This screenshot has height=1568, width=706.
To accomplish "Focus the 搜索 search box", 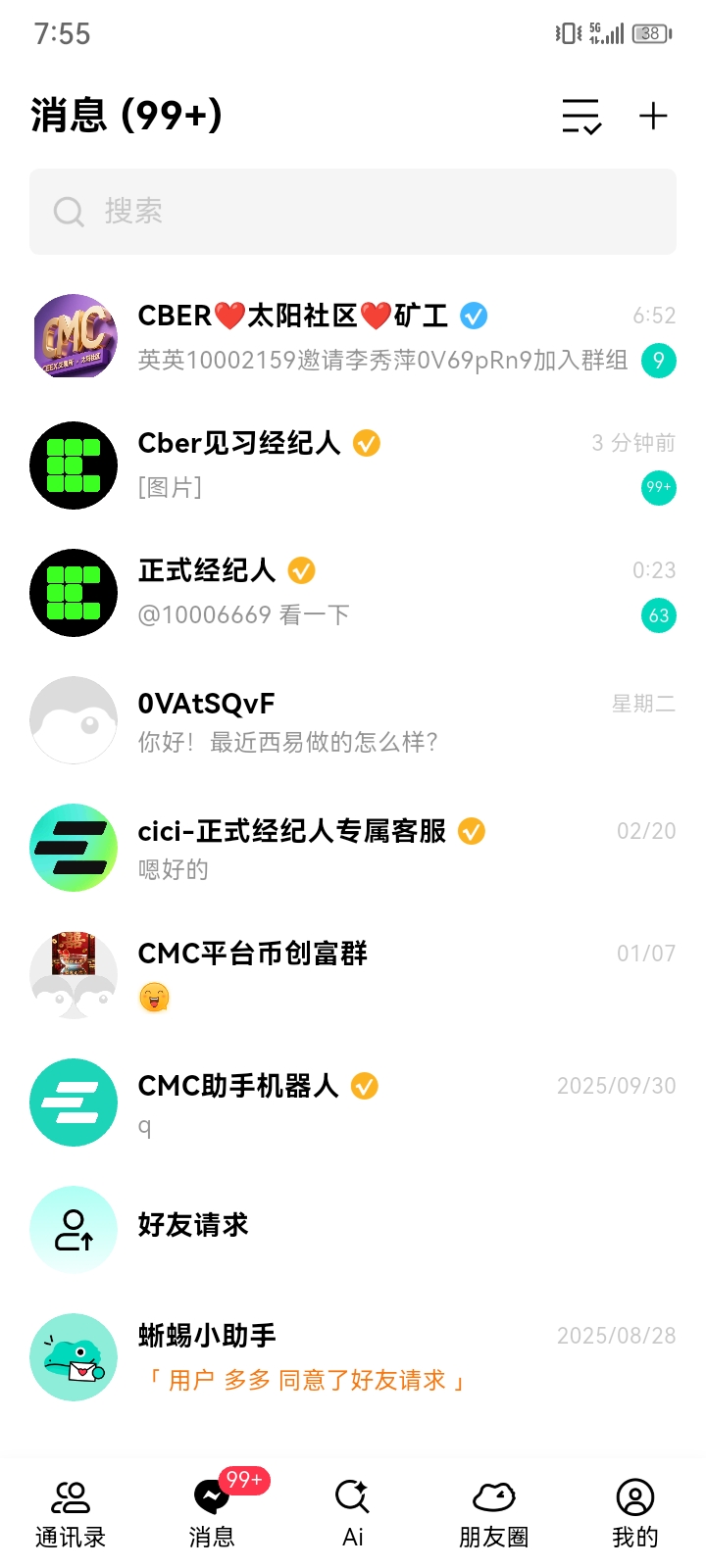I will click(353, 212).
